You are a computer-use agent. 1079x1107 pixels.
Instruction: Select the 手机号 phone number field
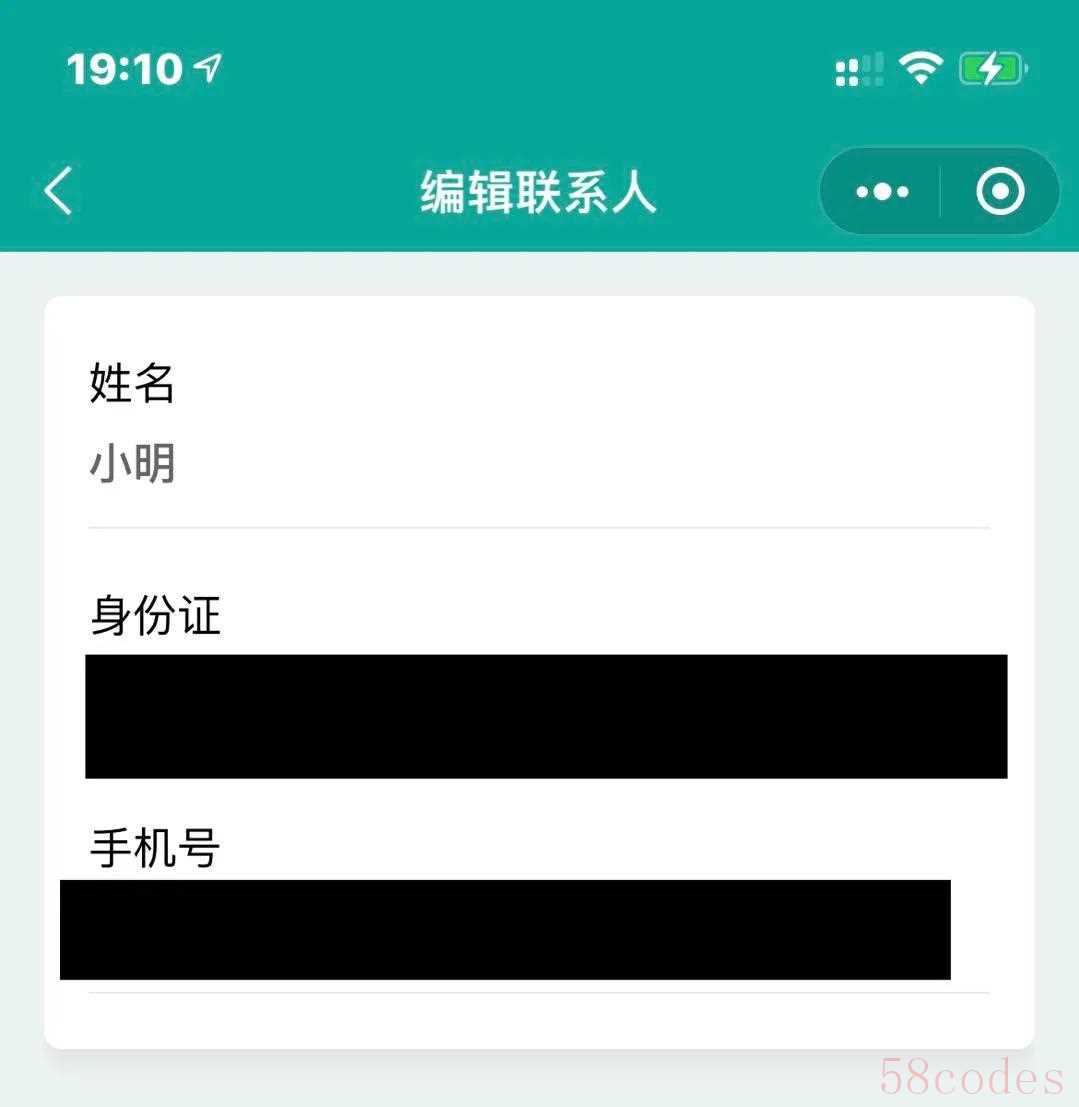pyautogui.click(x=505, y=929)
